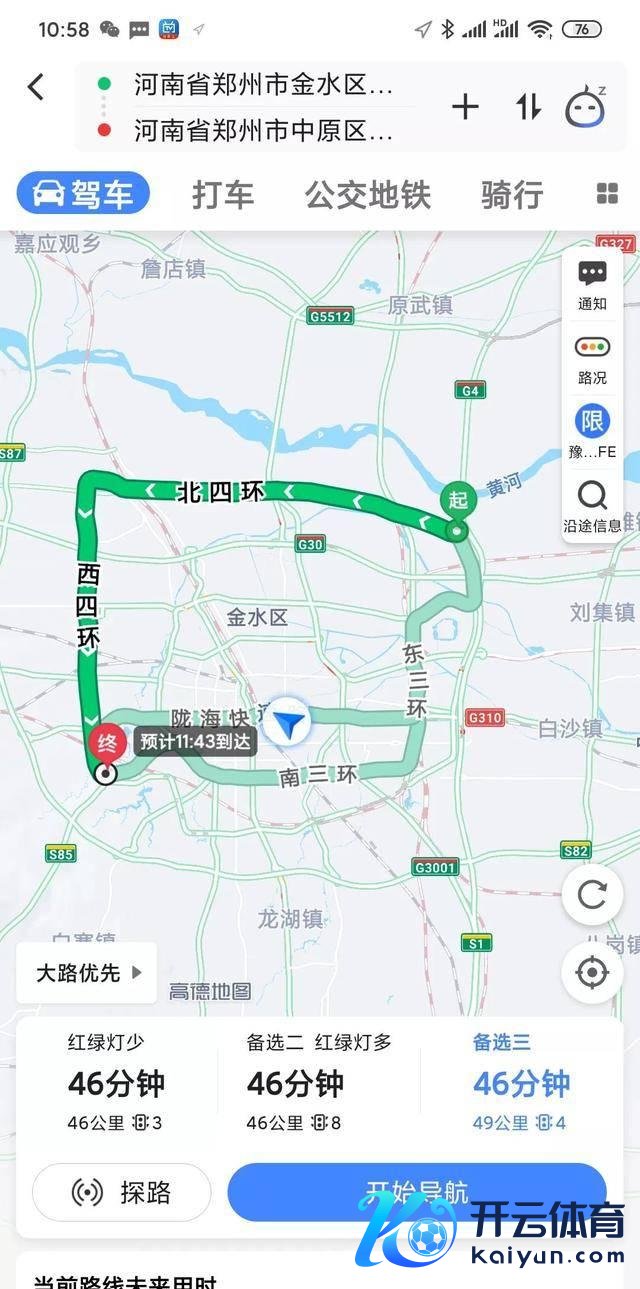Open the 限 license plate restriction setting
The width and height of the screenshot is (640, 1289).
(592, 432)
